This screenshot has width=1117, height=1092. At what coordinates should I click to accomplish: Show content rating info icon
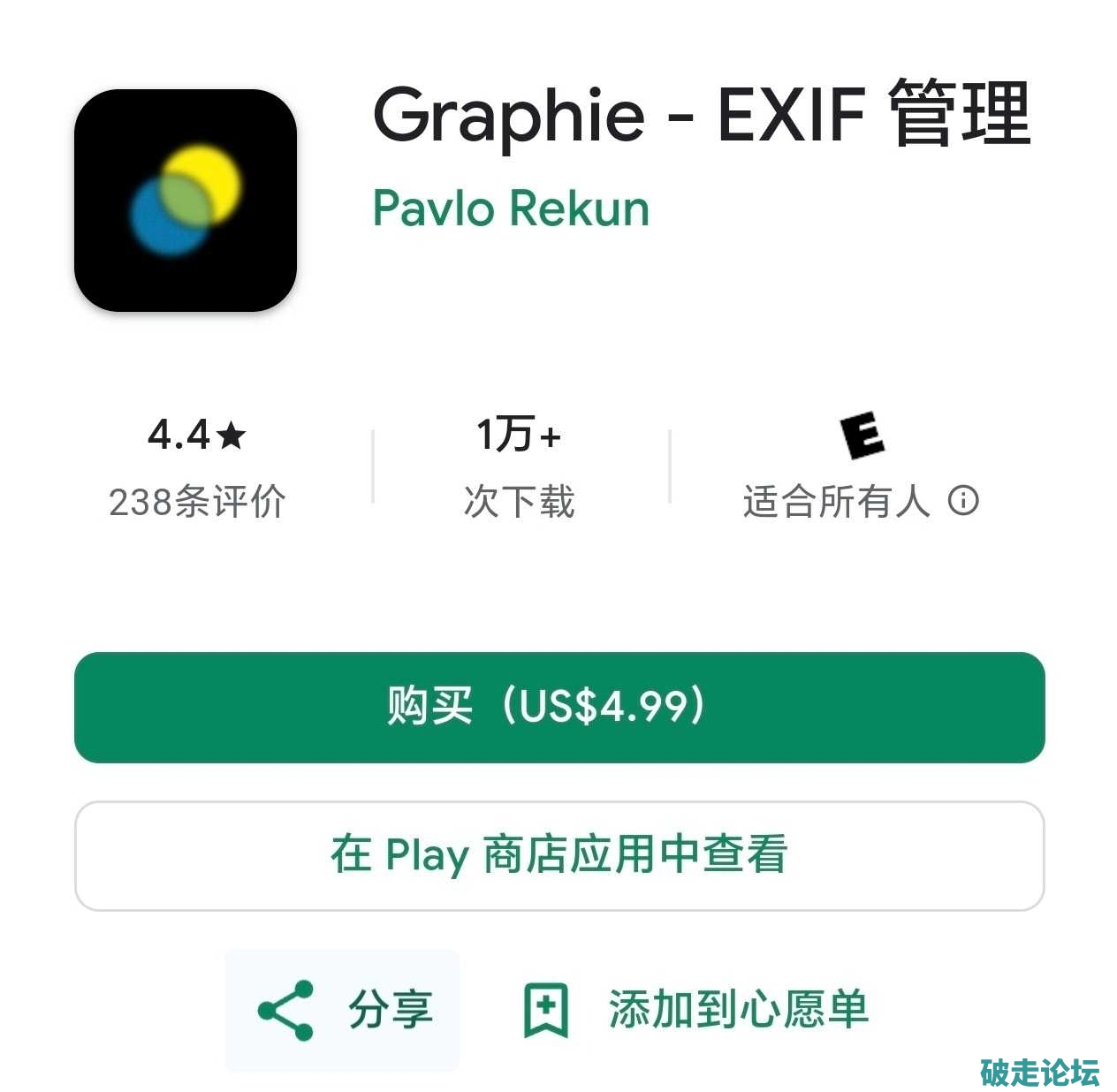963,501
